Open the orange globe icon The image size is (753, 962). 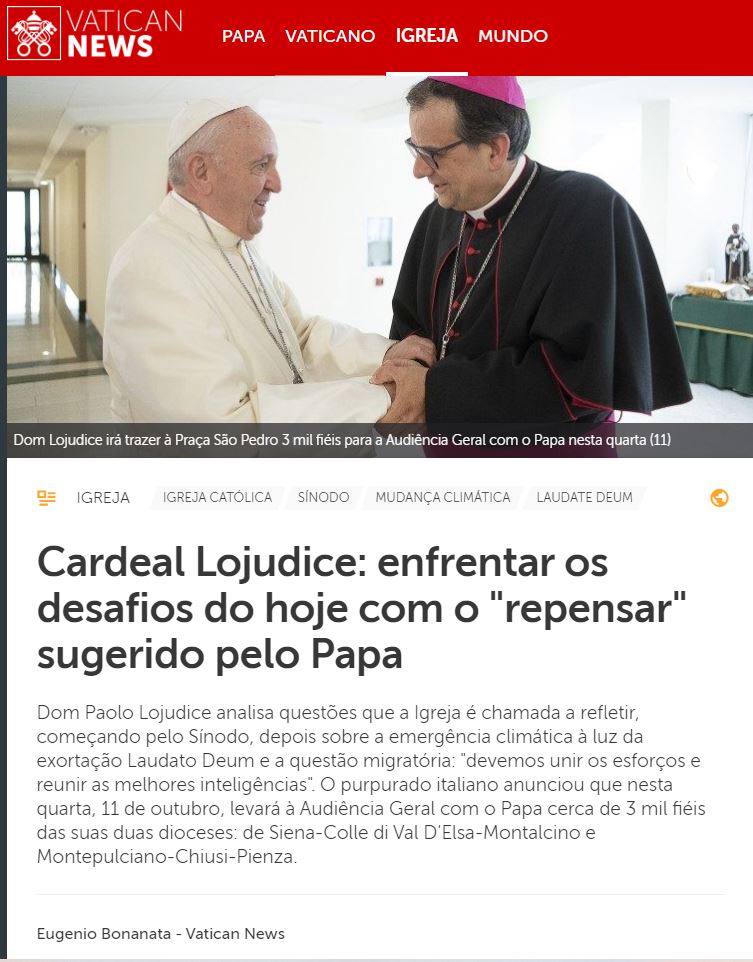click(x=719, y=497)
